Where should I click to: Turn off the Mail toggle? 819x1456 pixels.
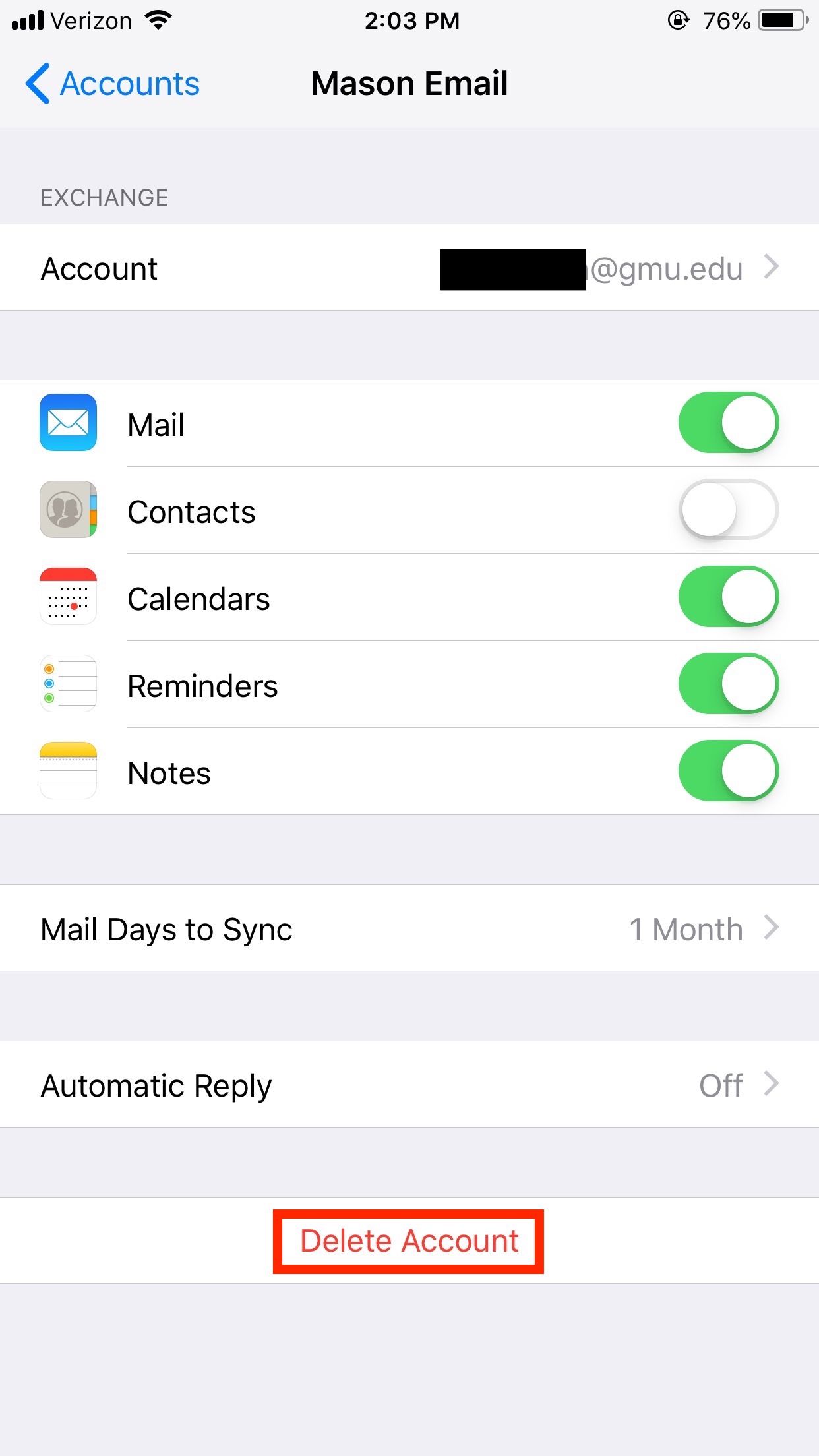tap(728, 423)
